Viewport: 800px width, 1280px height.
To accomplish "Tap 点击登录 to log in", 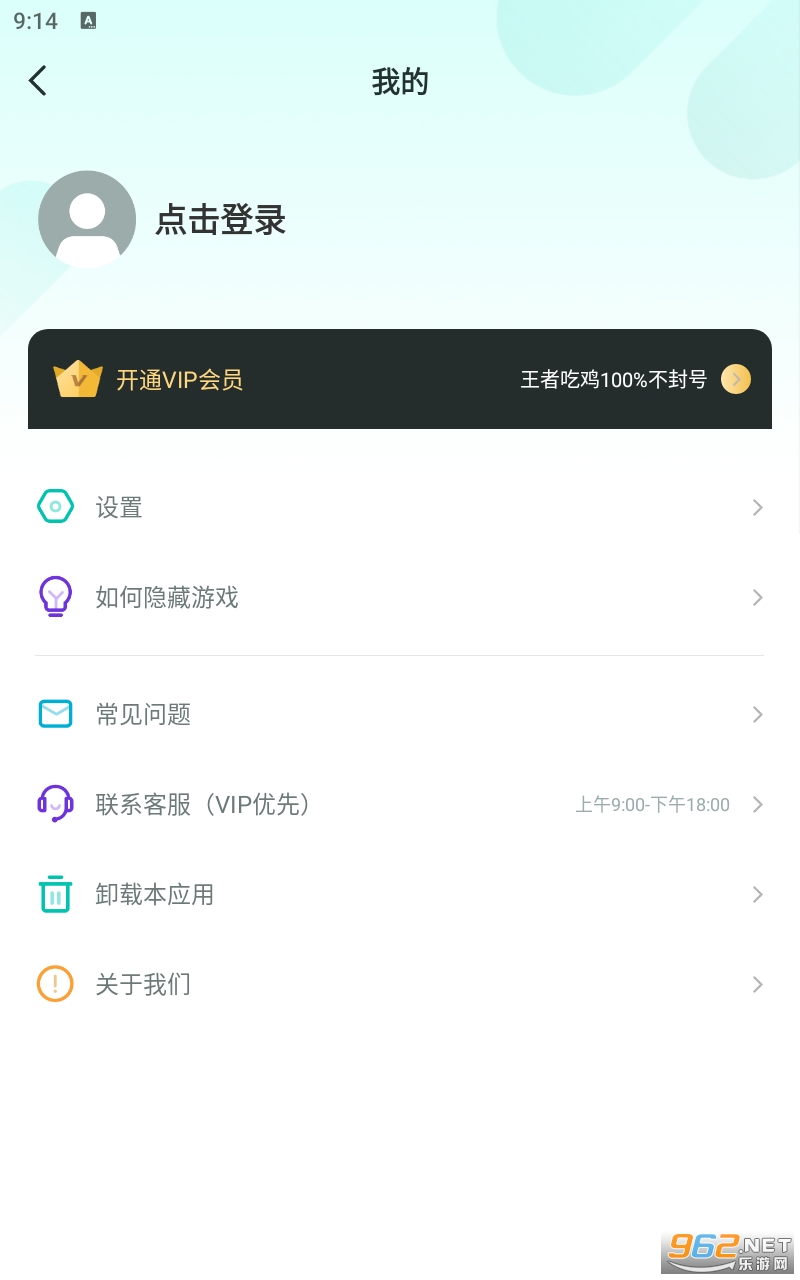I will tap(221, 220).
